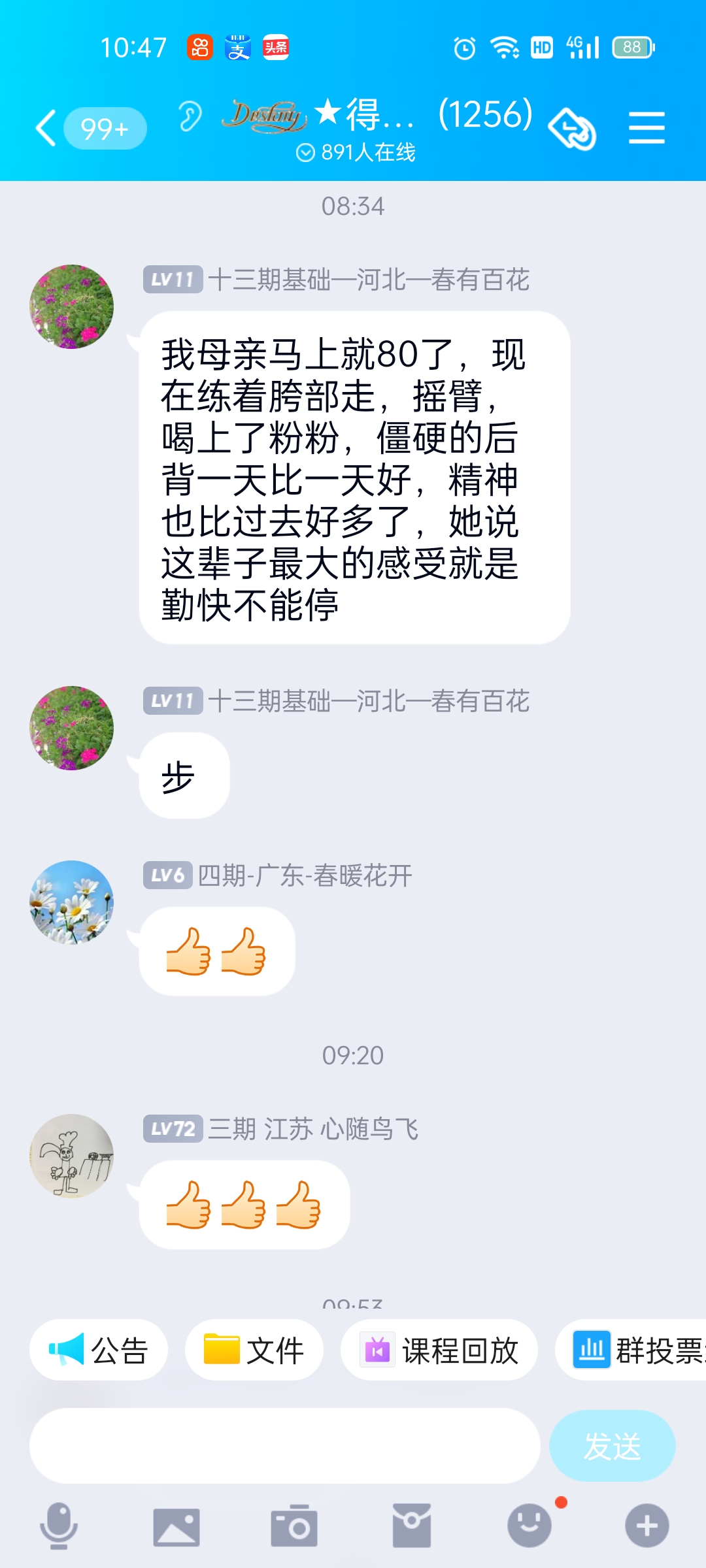The width and height of the screenshot is (706, 1568).
Task: View the profile avatar of 四期-广东-春暖花开
Action: [72, 902]
